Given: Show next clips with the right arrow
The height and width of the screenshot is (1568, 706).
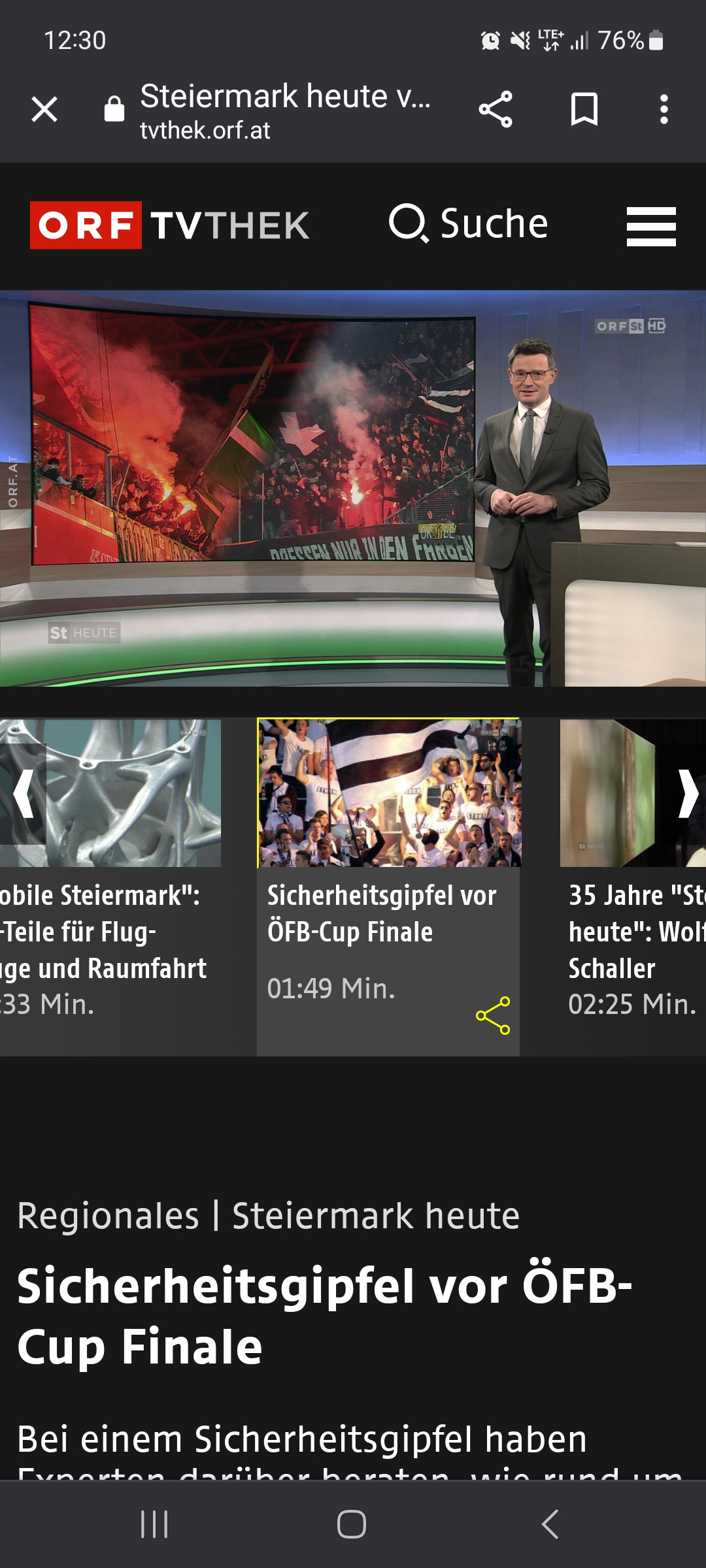Looking at the screenshot, I should (688, 793).
